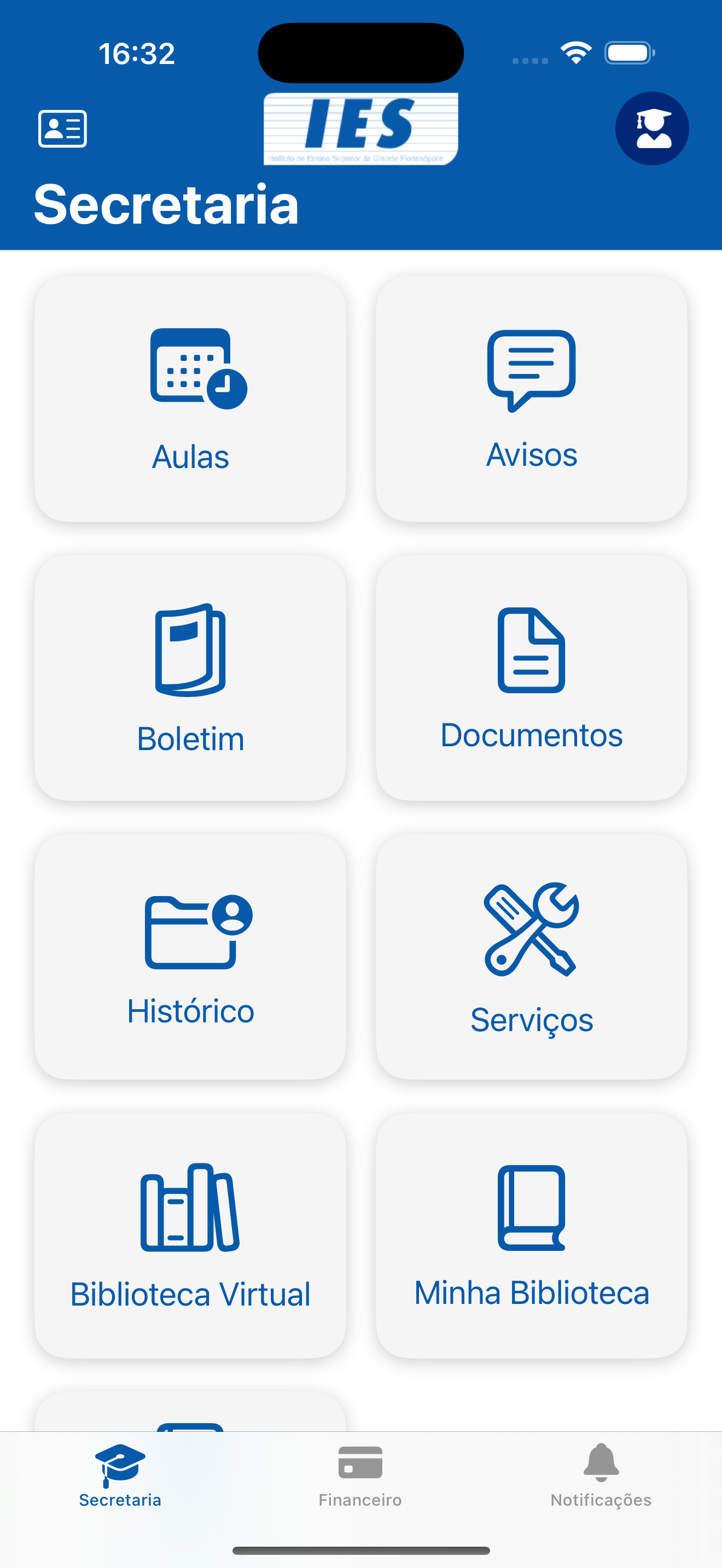View the Boletim card
This screenshot has width=722, height=1568.
tap(190, 677)
